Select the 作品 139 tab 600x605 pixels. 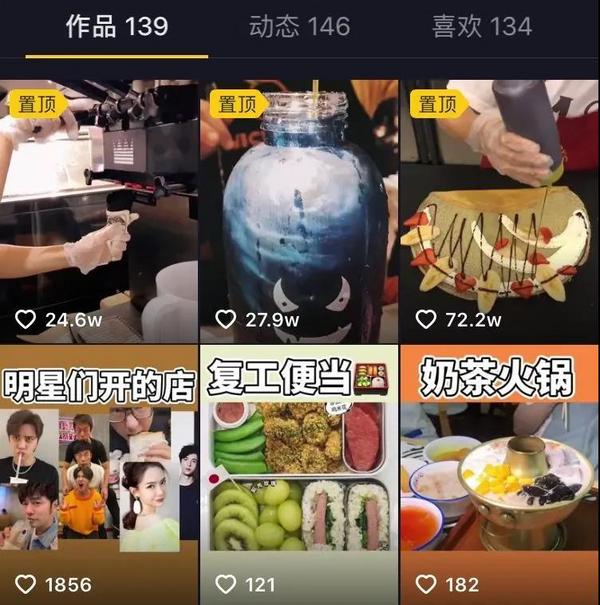click(x=117, y=26)
